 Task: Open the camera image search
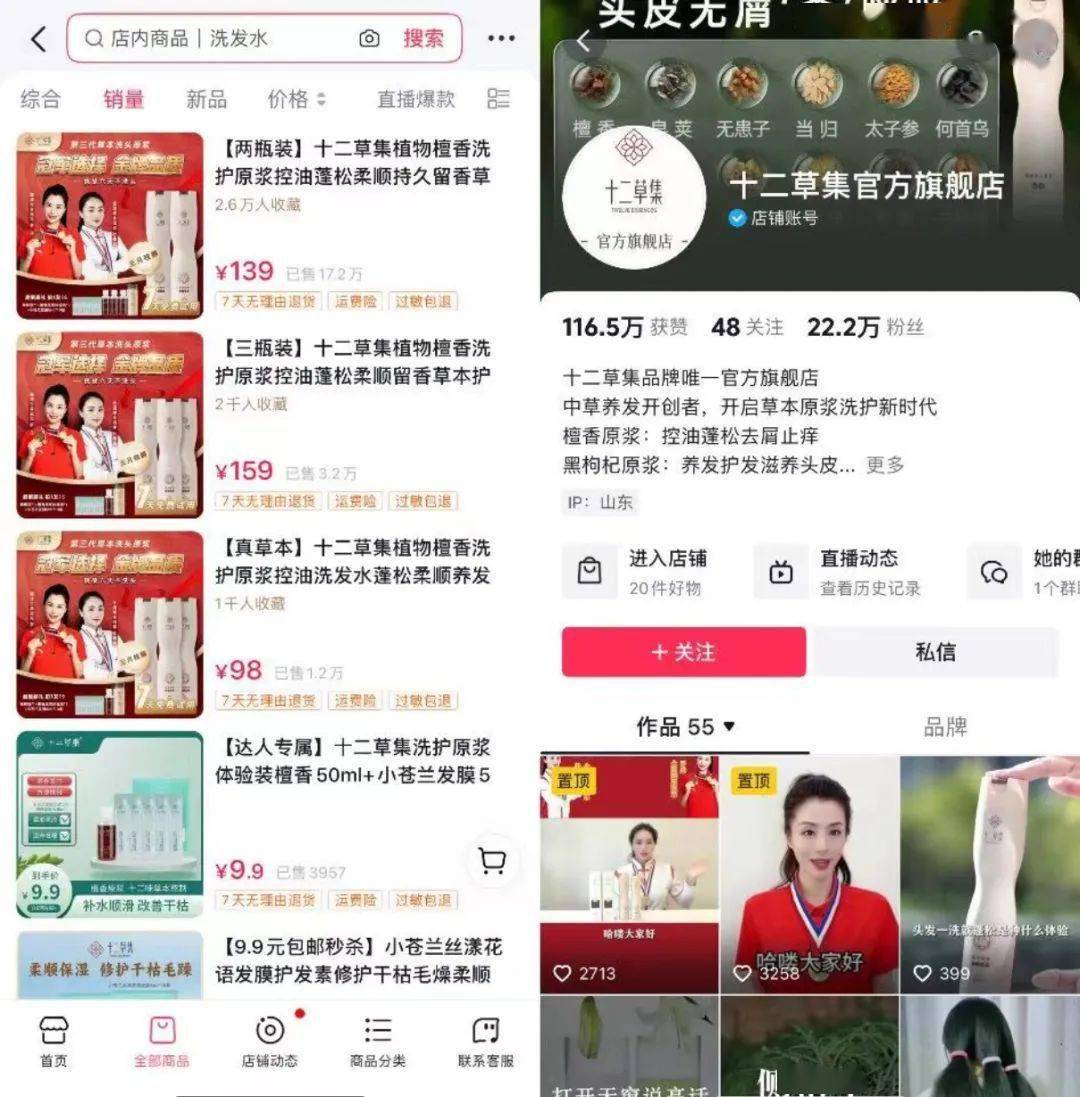(x=369, y=39)
